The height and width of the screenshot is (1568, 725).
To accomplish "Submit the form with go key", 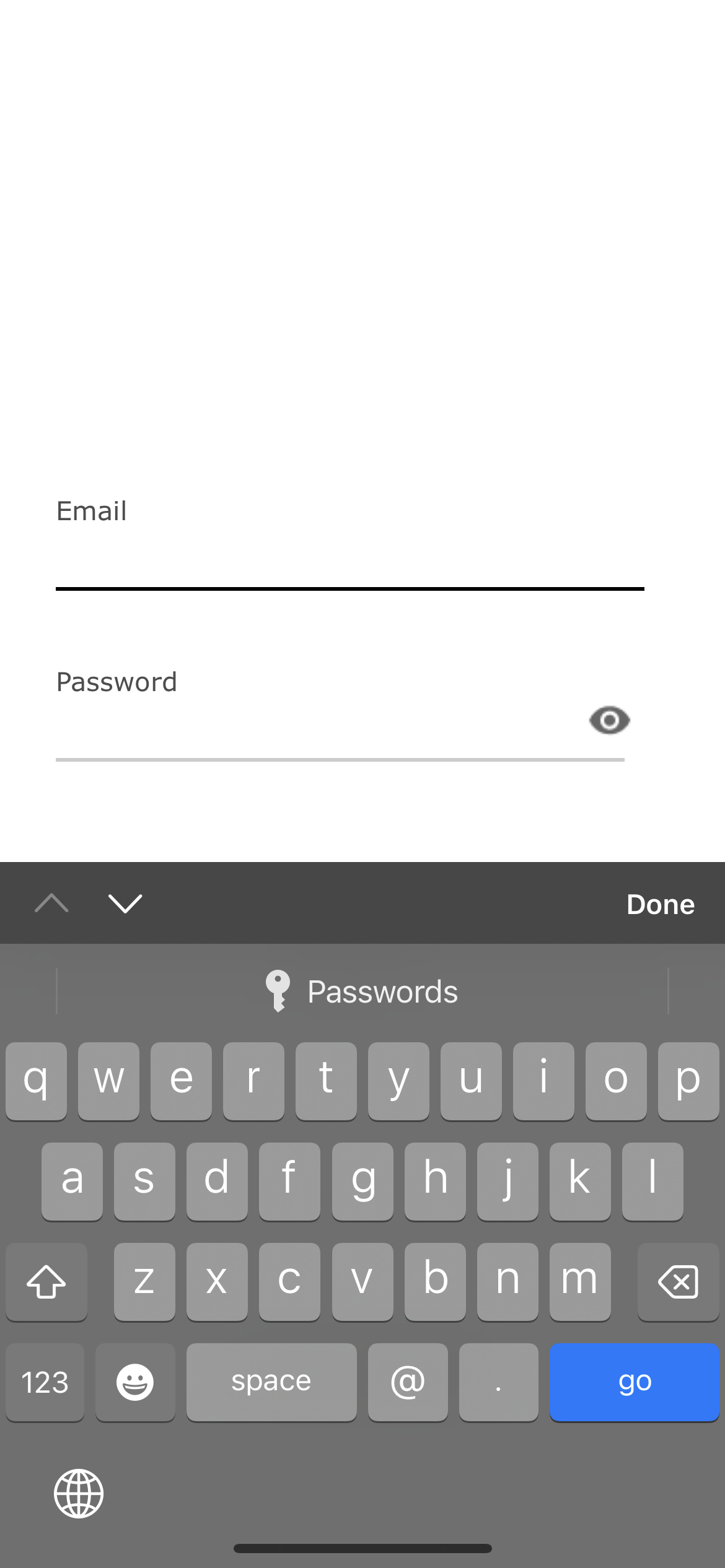I will point(635,1382).
